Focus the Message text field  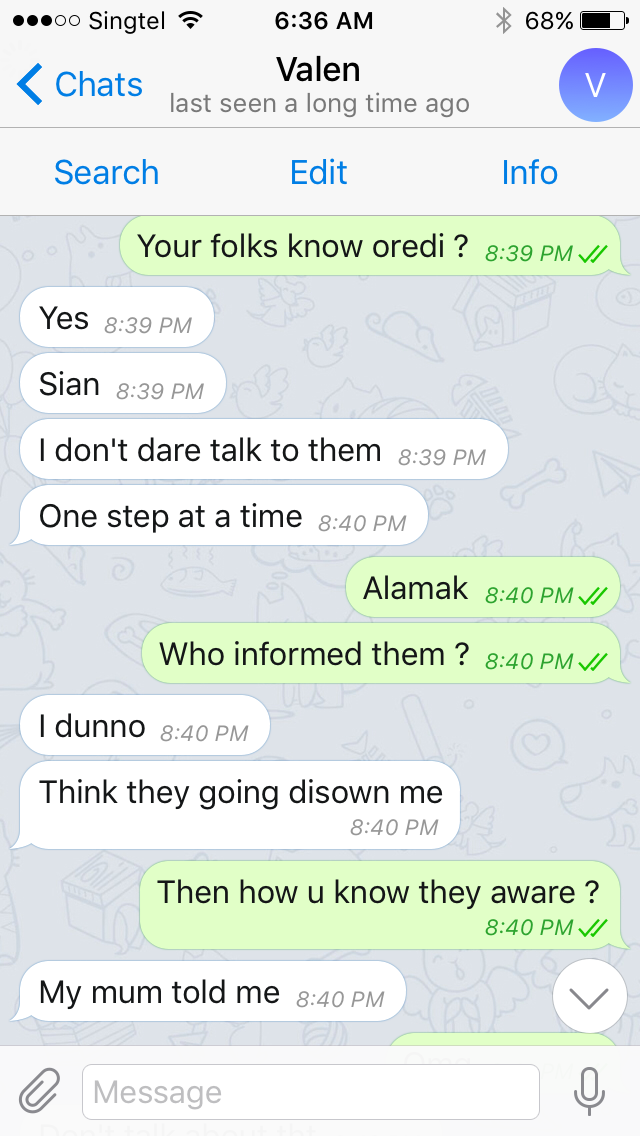[311, 1092]
